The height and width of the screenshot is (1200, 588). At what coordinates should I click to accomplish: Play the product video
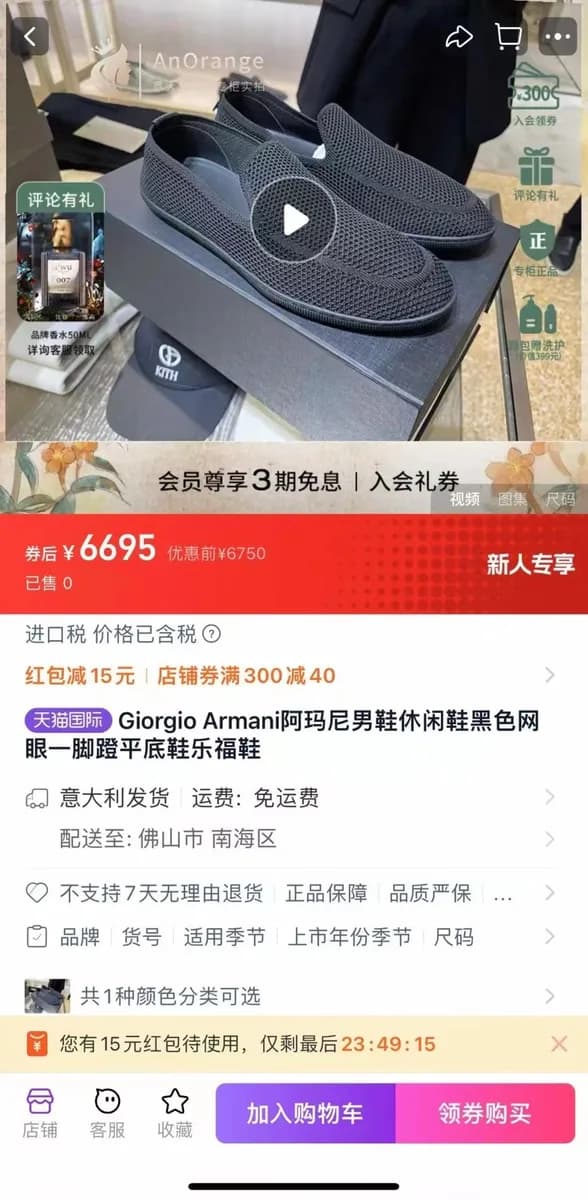click(294, 219)
